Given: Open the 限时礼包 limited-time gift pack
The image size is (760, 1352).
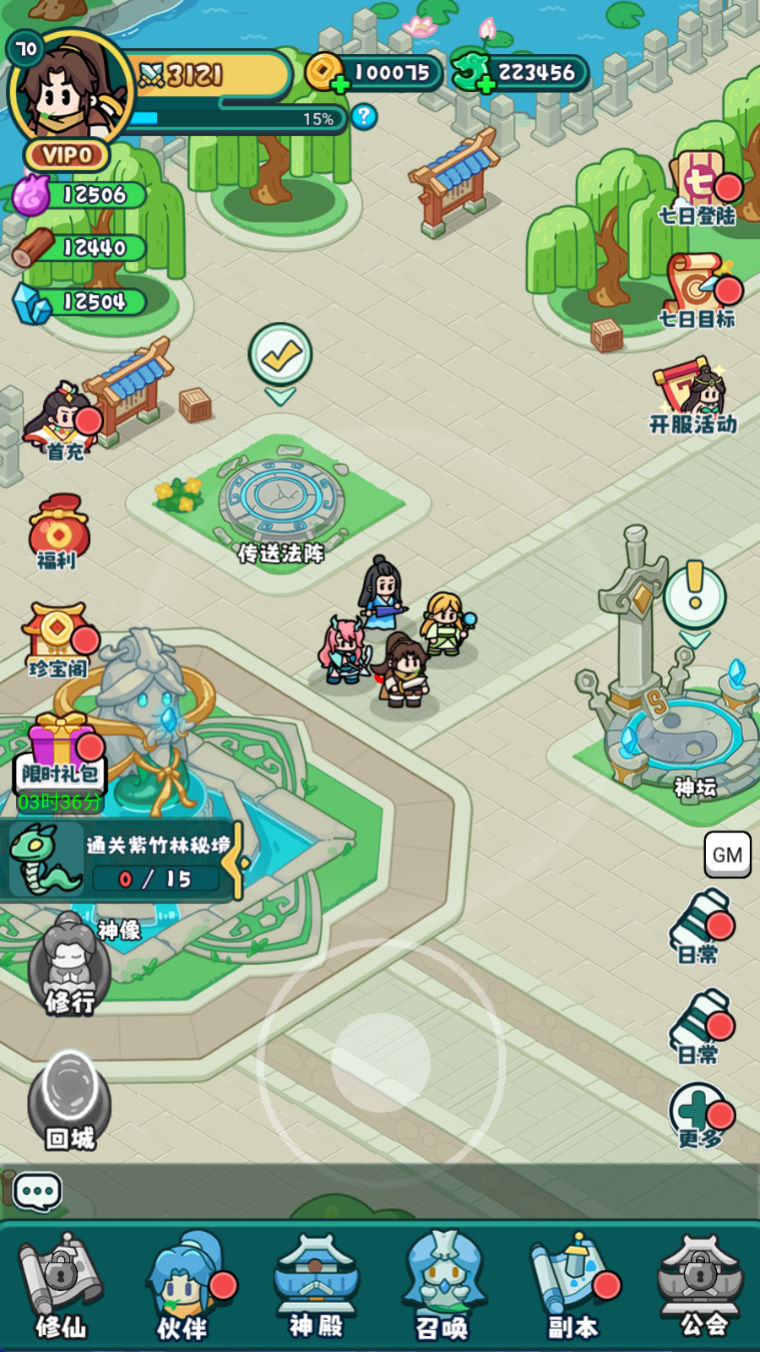Looking at the screenshot, I should tap(58, 760).
